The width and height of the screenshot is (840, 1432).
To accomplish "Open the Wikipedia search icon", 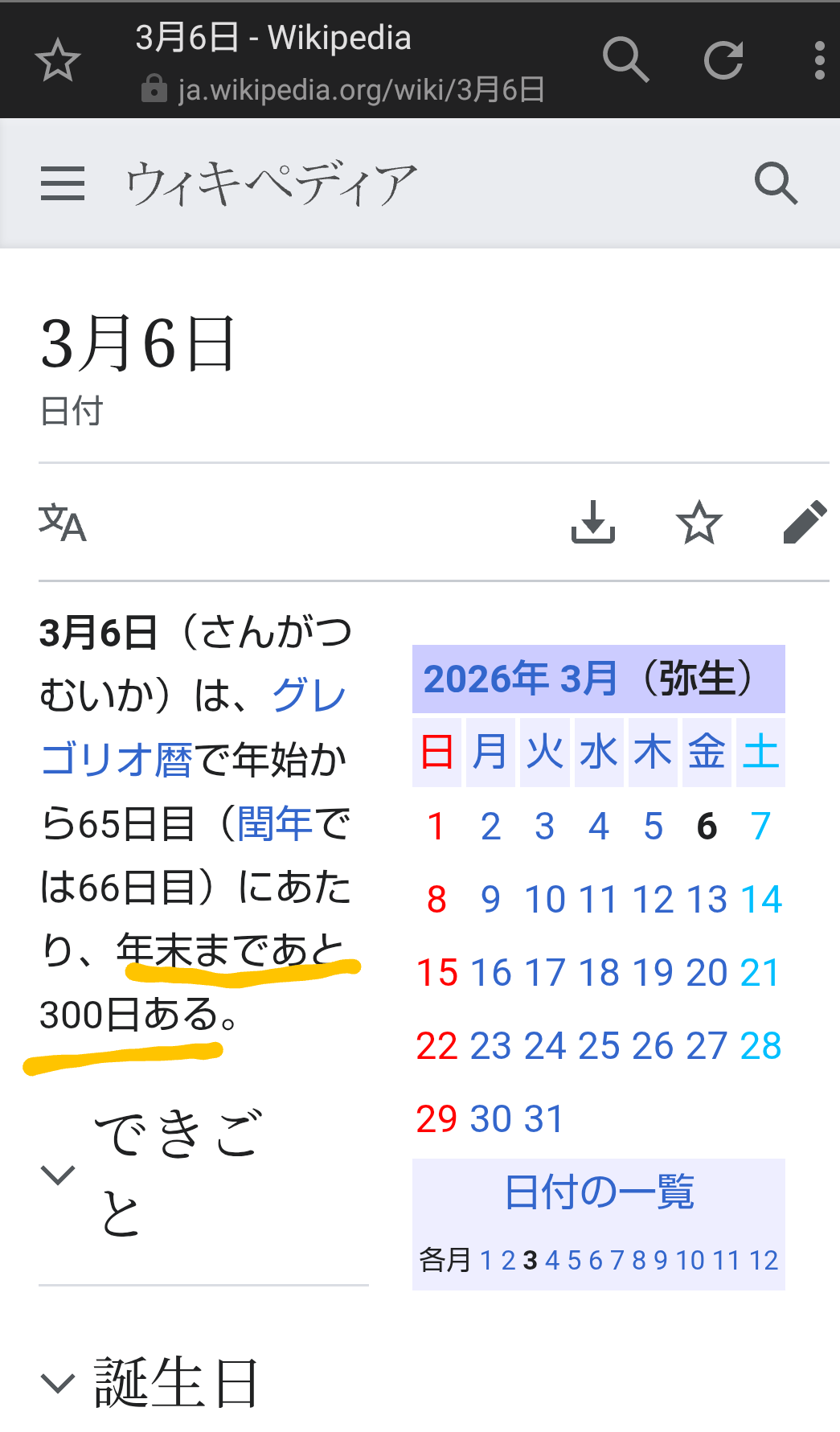I will [776, 183].
